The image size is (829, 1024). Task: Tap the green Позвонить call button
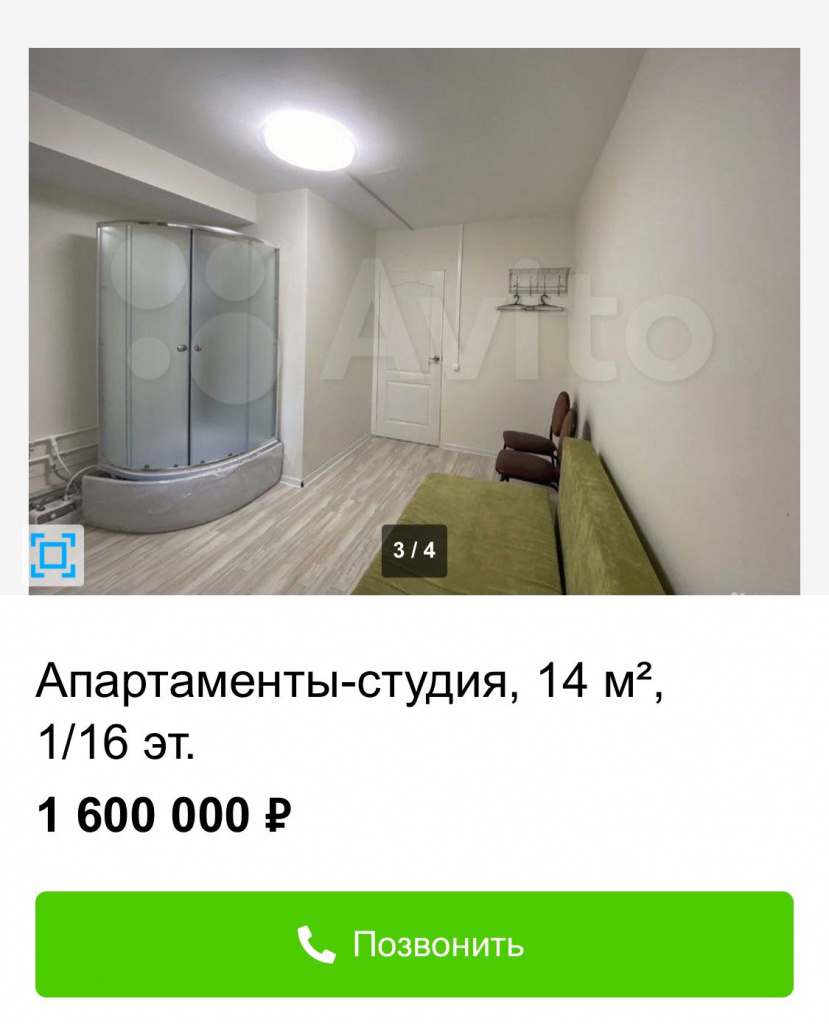[414, 944]
